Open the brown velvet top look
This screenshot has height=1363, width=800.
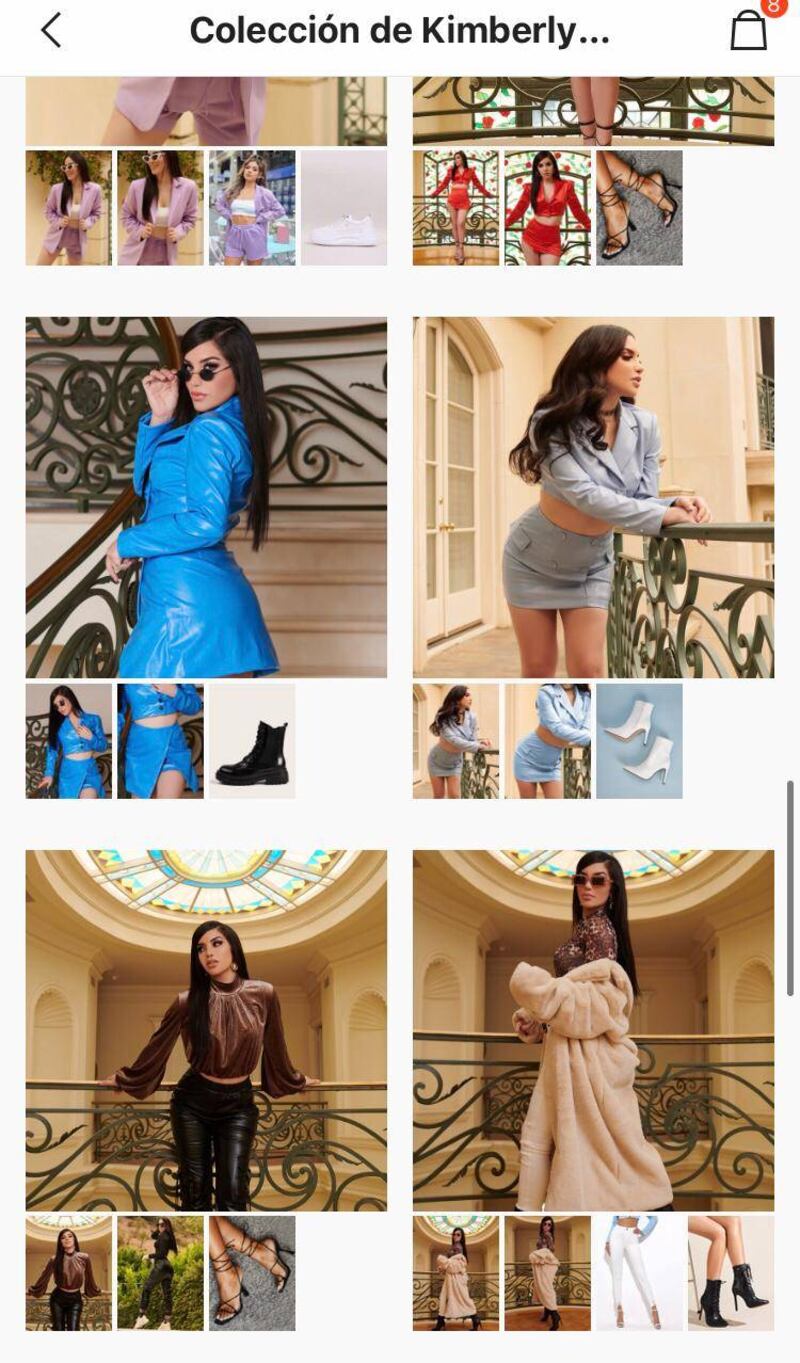click(x=206, y=1030)
